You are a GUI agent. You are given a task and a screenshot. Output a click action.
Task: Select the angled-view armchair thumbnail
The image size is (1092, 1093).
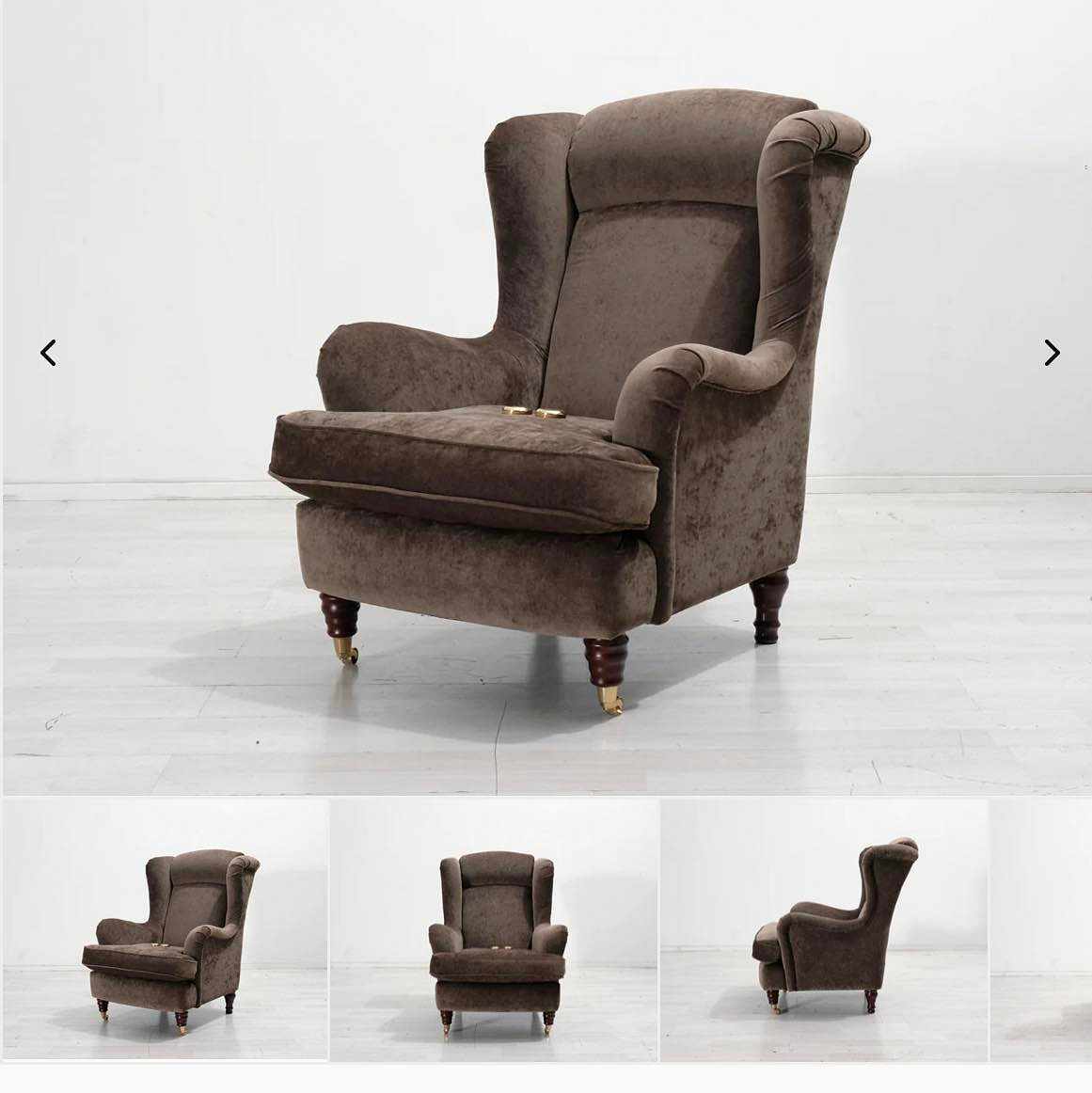point(166,929)
